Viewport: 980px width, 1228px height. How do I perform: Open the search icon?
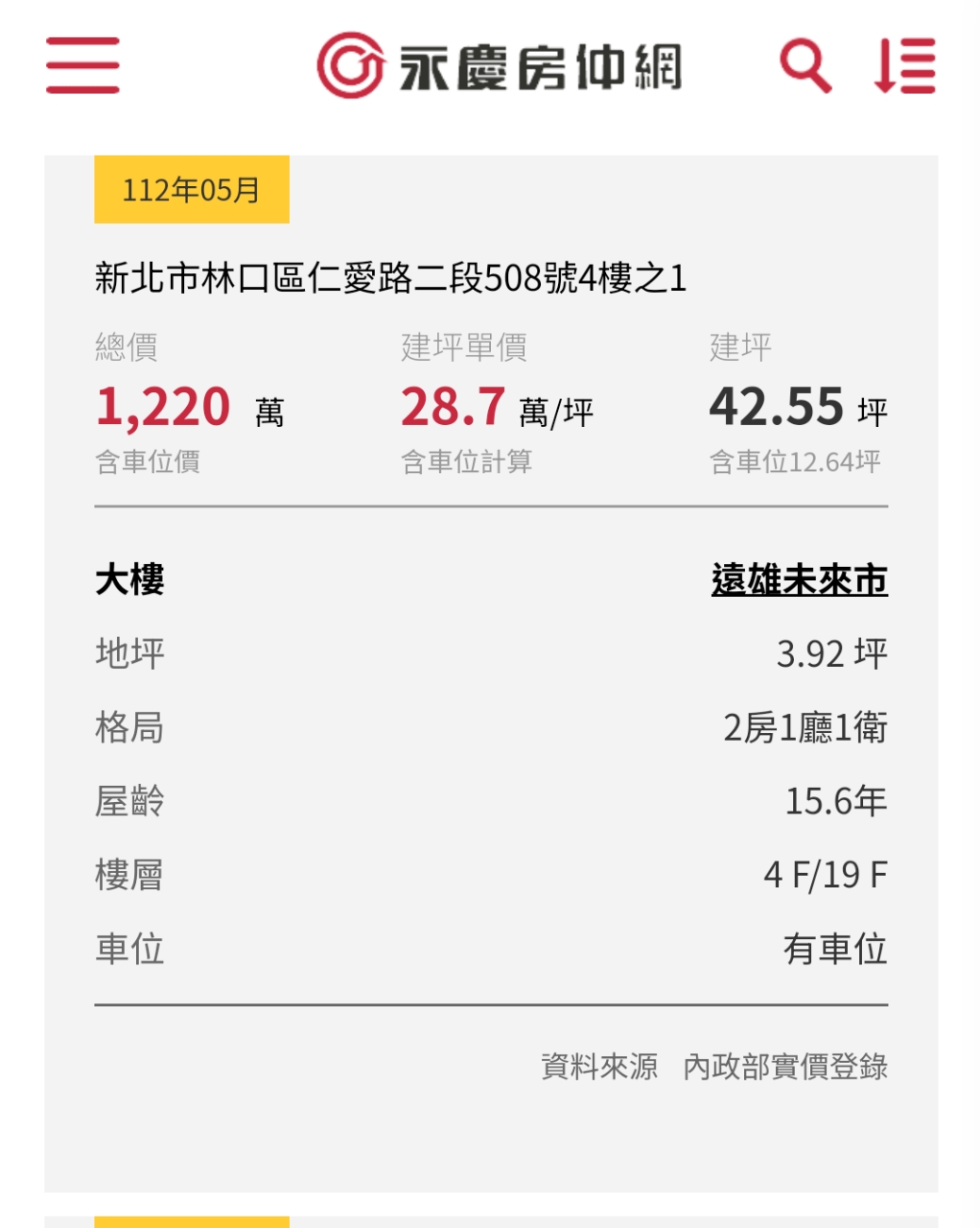pyautogui.click(x=805, y=65)
